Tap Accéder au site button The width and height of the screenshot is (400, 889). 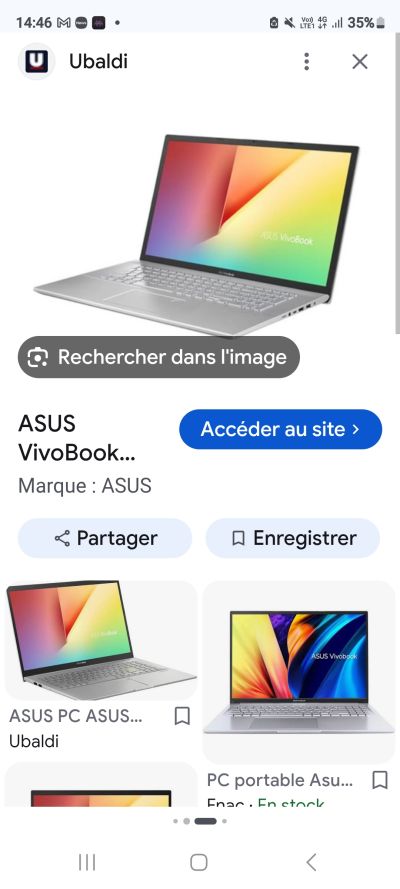pos(280,429)
